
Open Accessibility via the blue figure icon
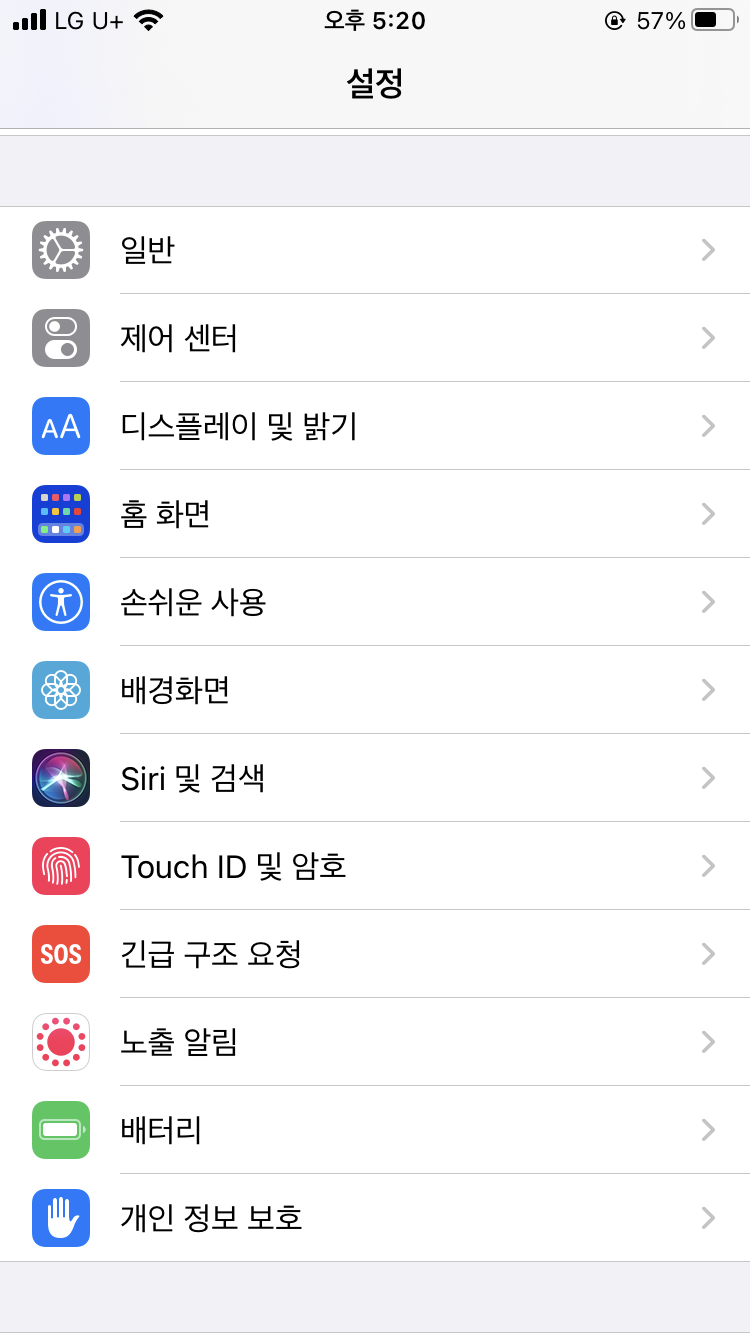coord(60,602)
